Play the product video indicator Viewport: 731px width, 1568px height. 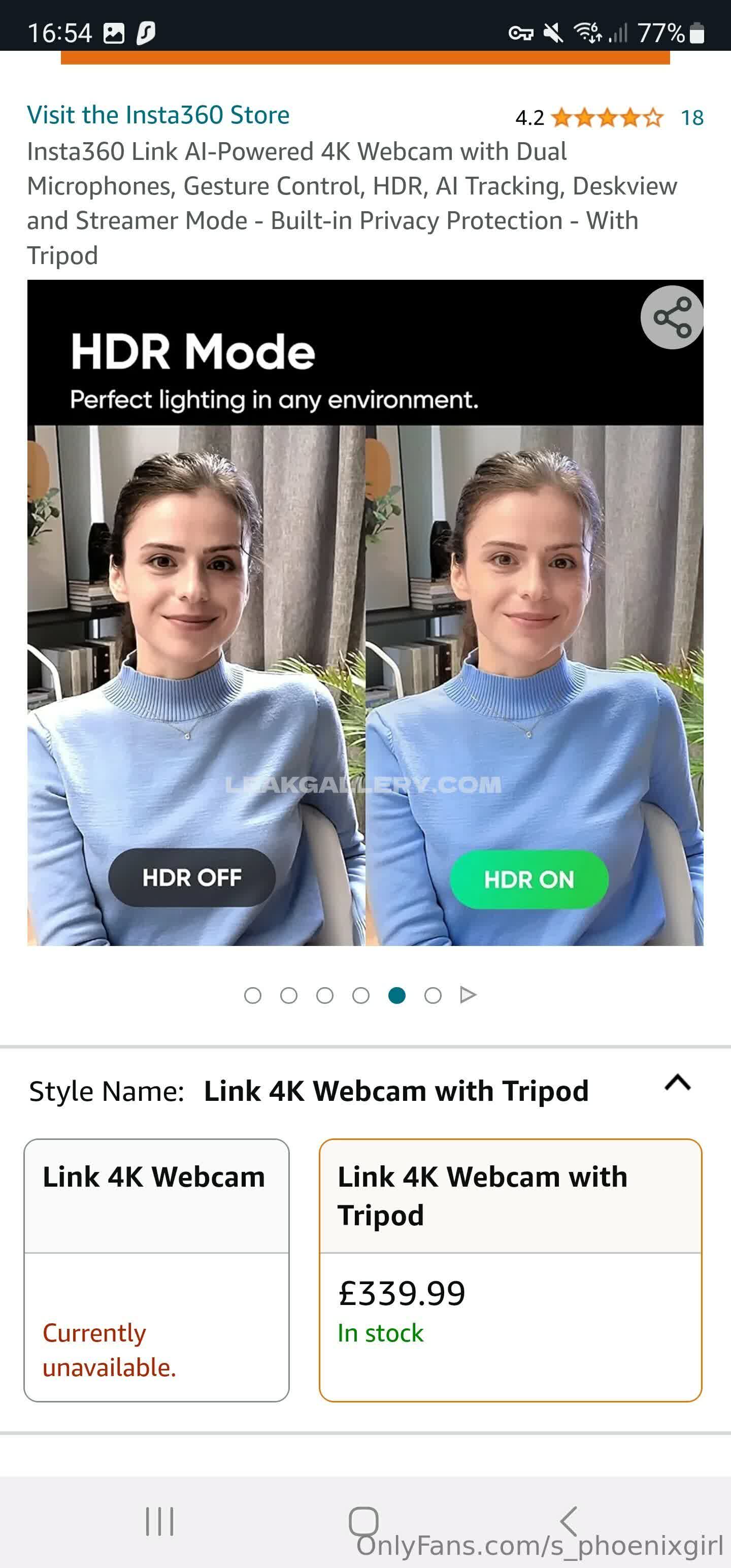pyautogui.click(x=468, y=995)
